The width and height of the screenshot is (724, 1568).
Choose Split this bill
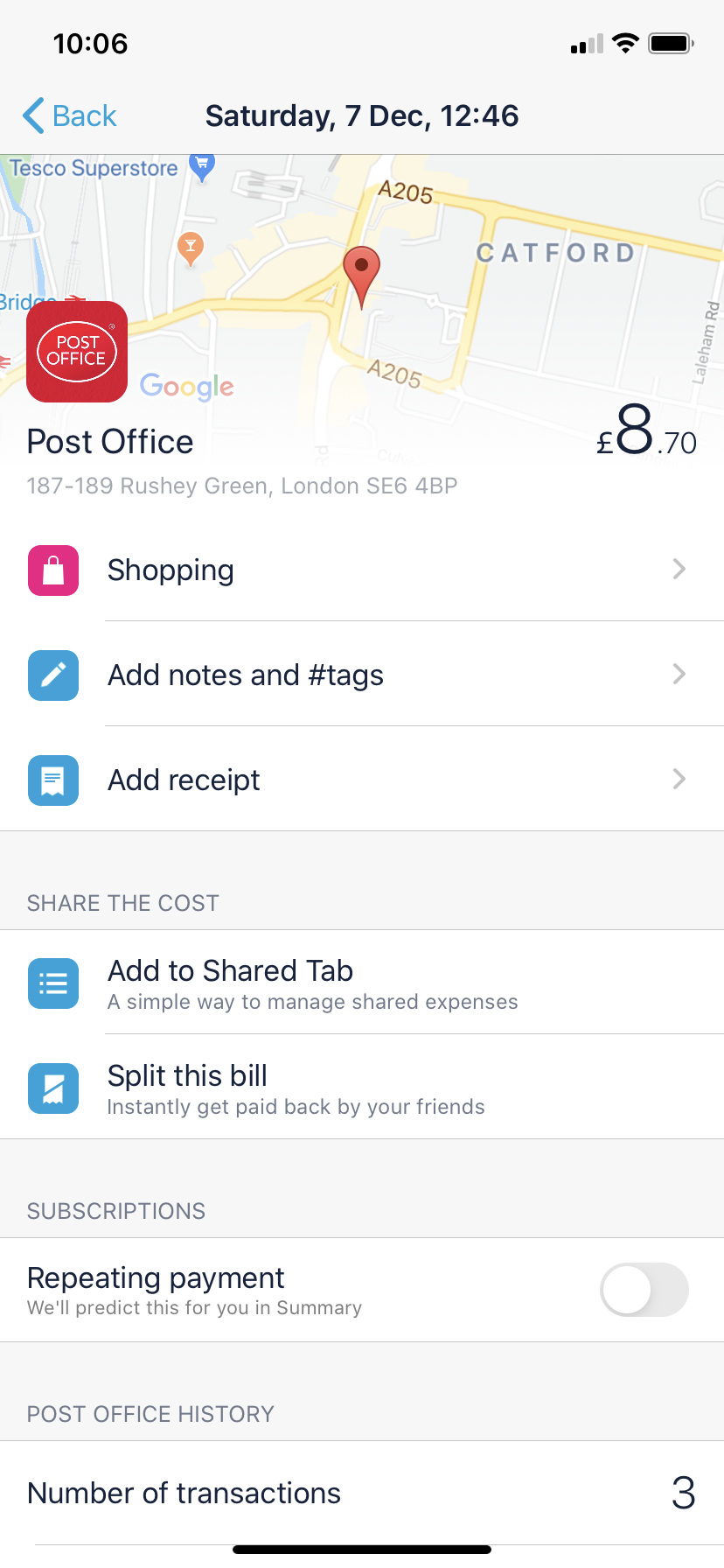pyautogui.click(x=362, y=1088)
